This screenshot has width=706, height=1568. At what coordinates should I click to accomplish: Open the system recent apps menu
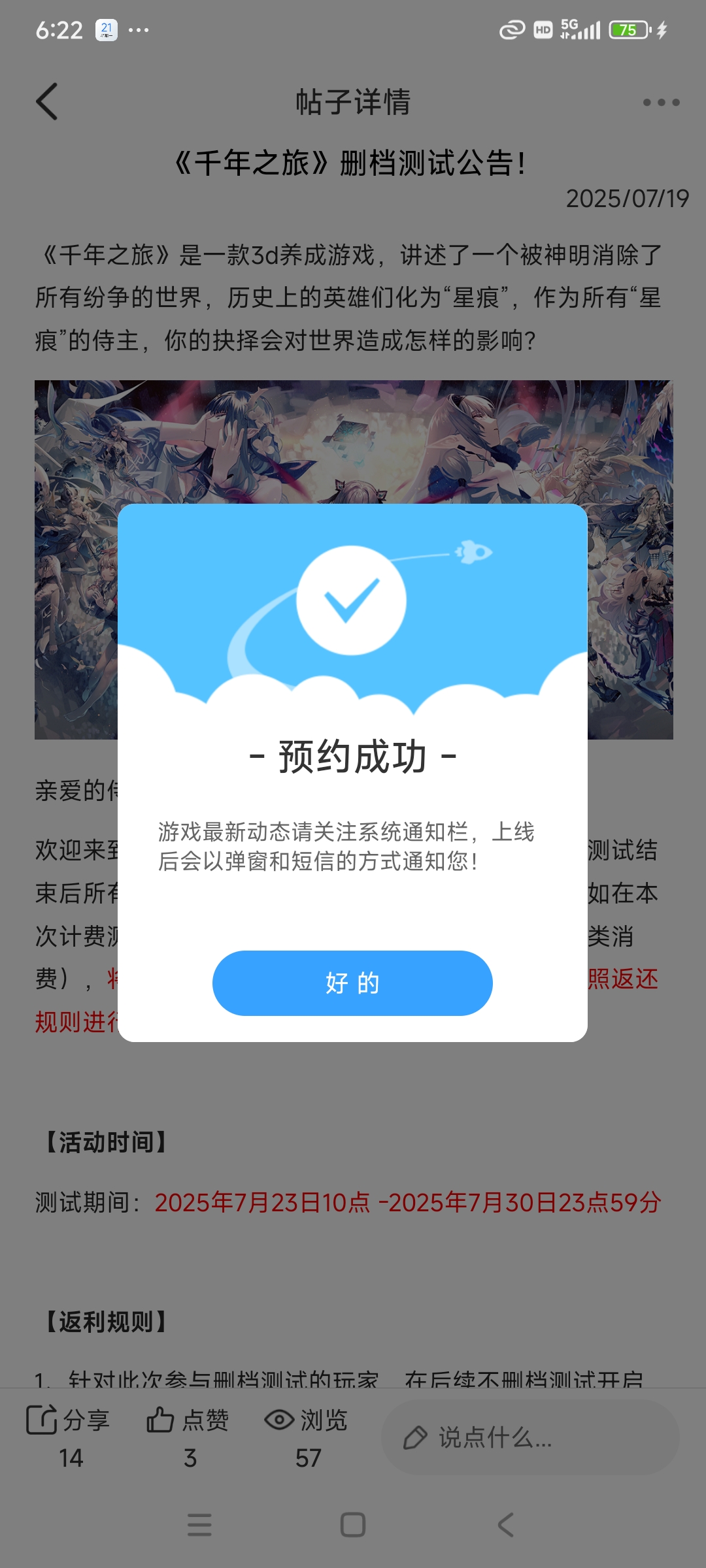click(x=199, y=1525)
